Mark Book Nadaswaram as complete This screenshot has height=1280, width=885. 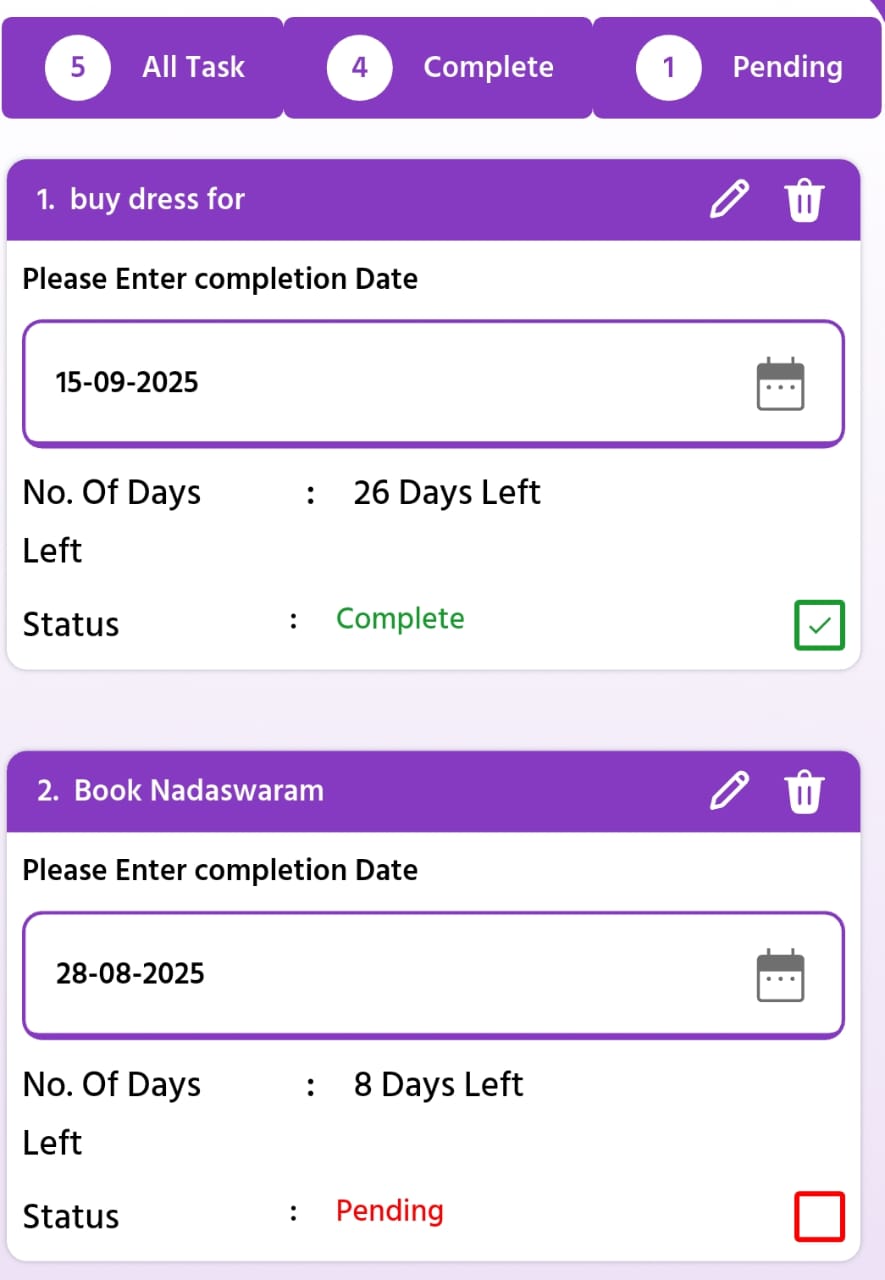point(819,1217)
